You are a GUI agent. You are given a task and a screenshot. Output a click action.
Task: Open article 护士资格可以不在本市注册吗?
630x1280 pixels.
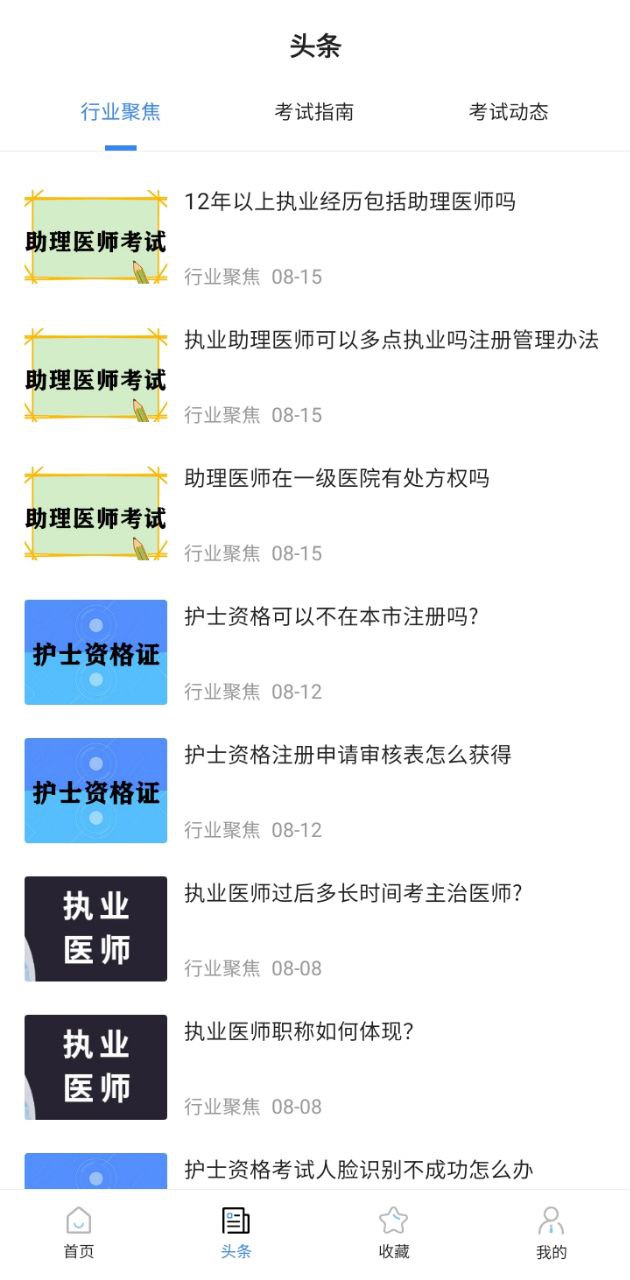point(315,652)
